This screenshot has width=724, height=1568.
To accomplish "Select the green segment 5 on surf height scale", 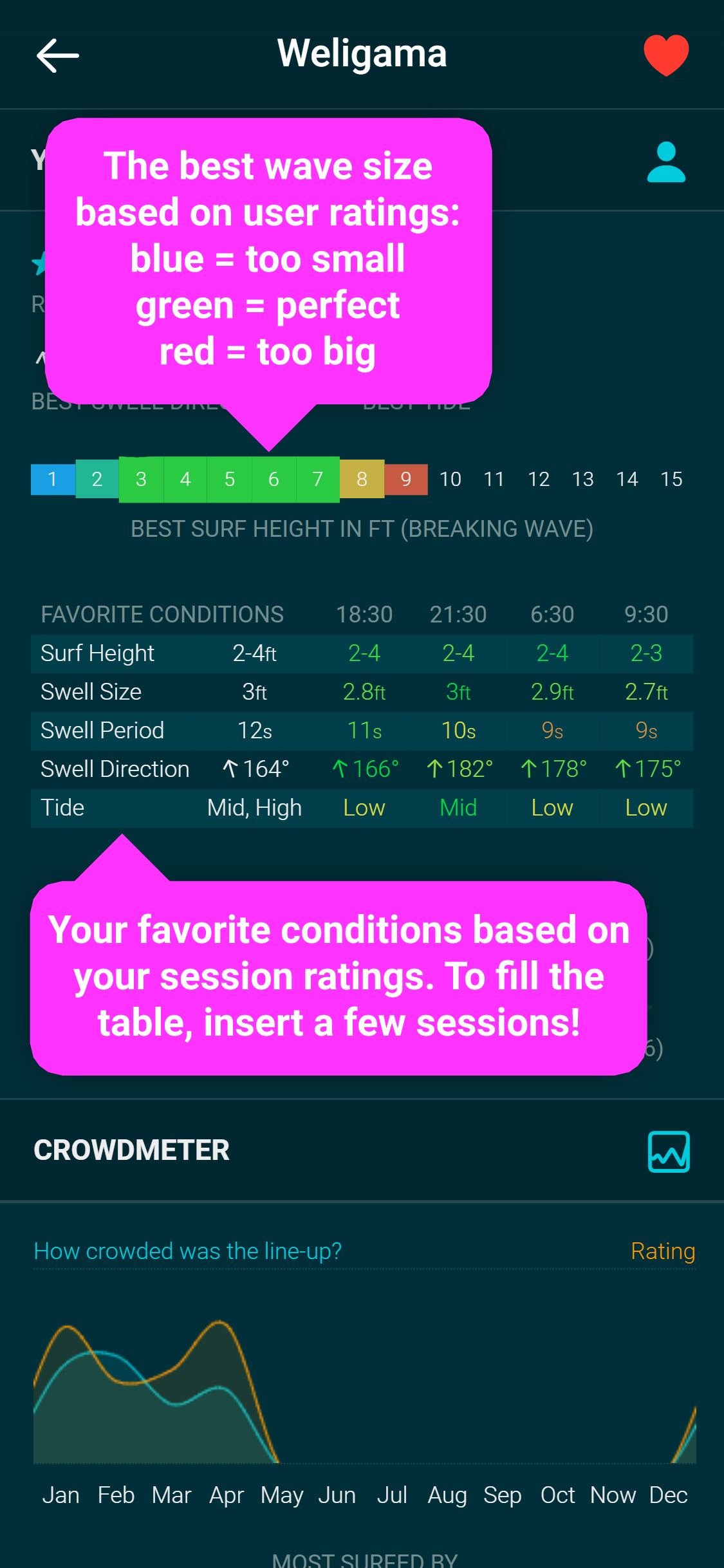I will coord(229,479).
